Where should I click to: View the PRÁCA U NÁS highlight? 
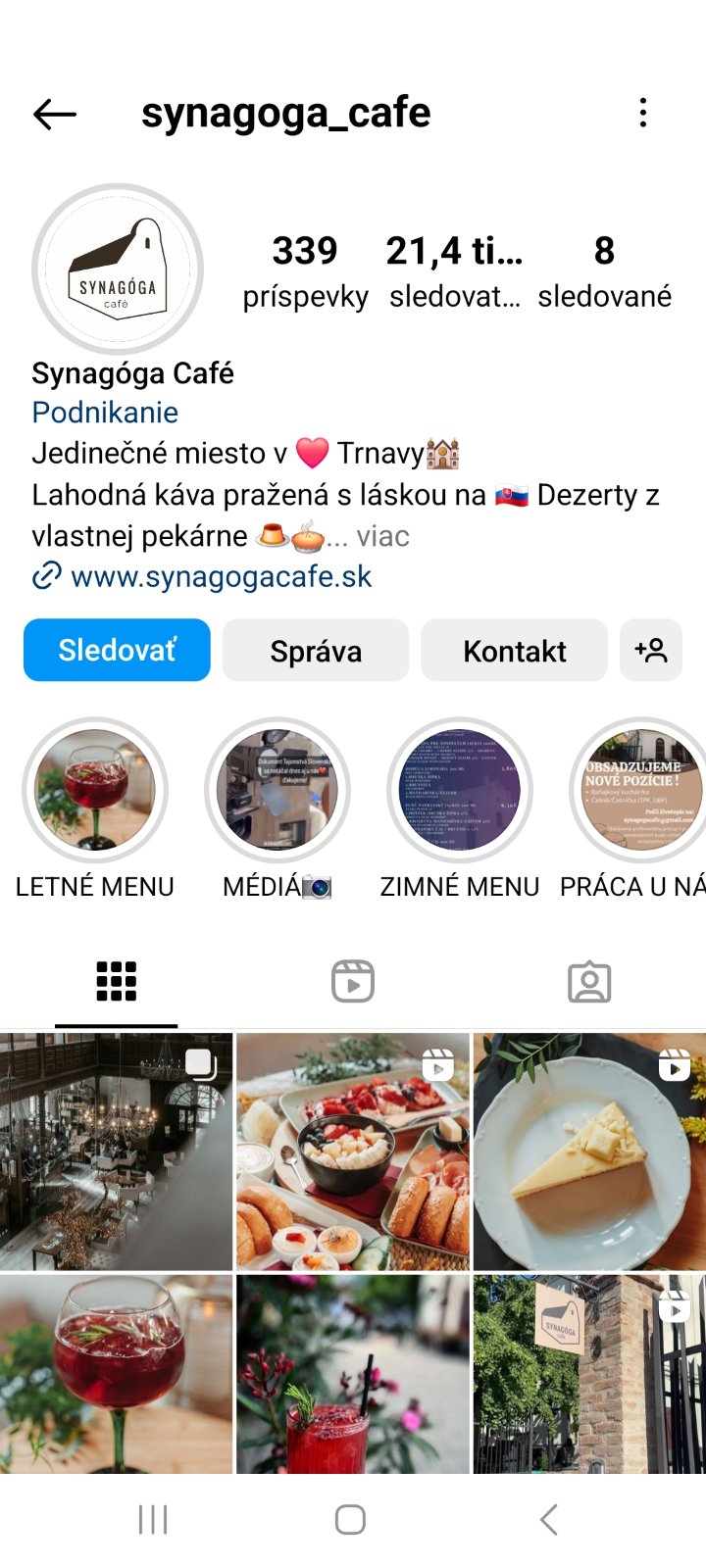(x=641, y=790)
